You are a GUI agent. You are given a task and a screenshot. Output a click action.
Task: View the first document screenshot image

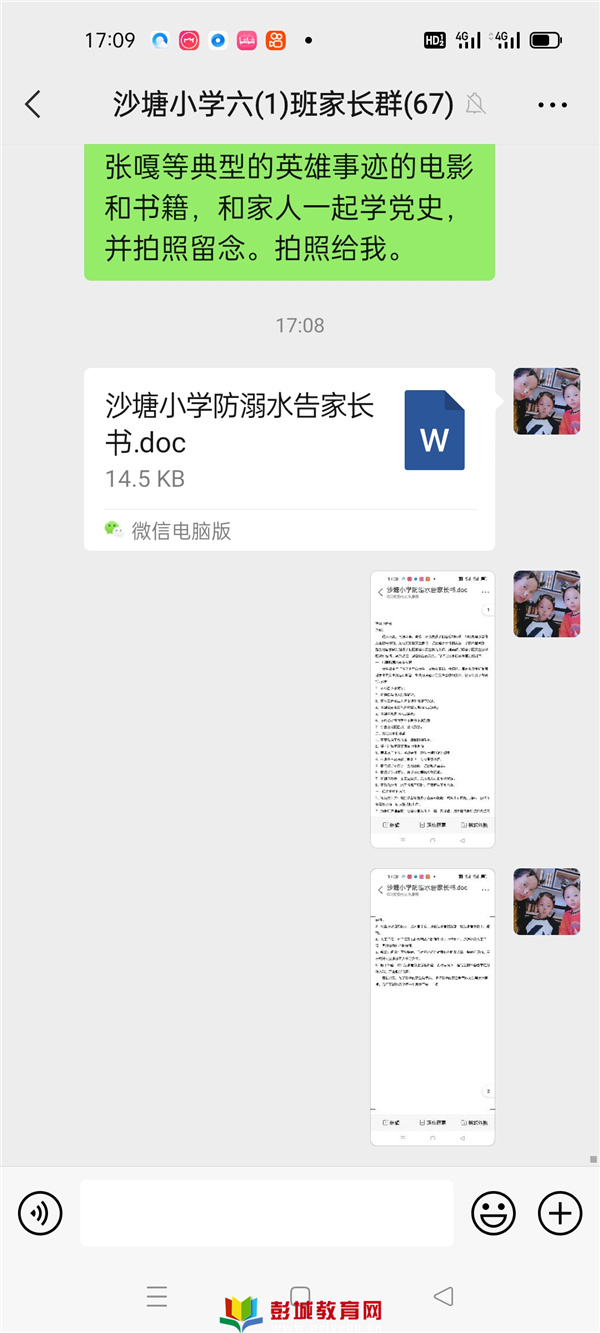click(x=432, y=709)
